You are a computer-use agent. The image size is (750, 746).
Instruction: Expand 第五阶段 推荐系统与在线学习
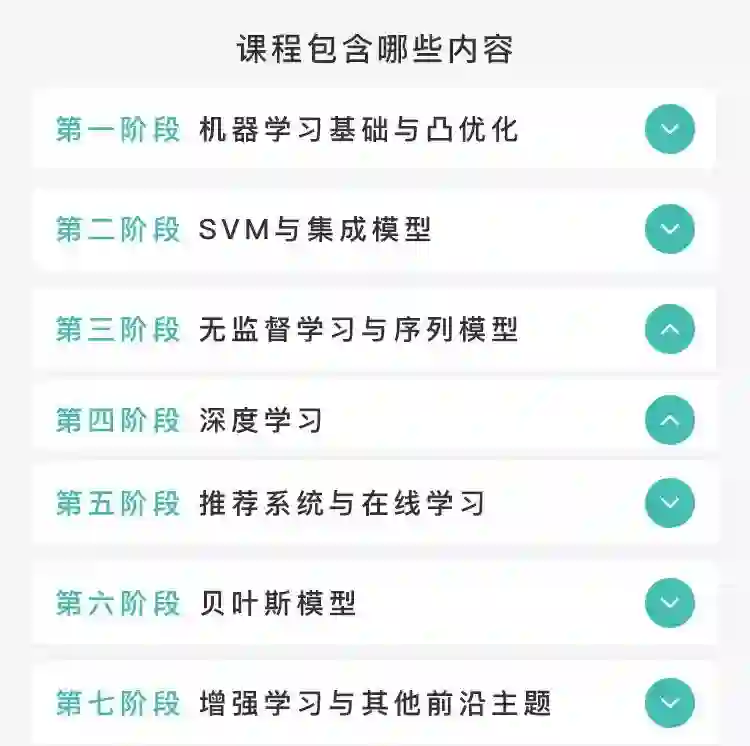[x=669, y=502]
